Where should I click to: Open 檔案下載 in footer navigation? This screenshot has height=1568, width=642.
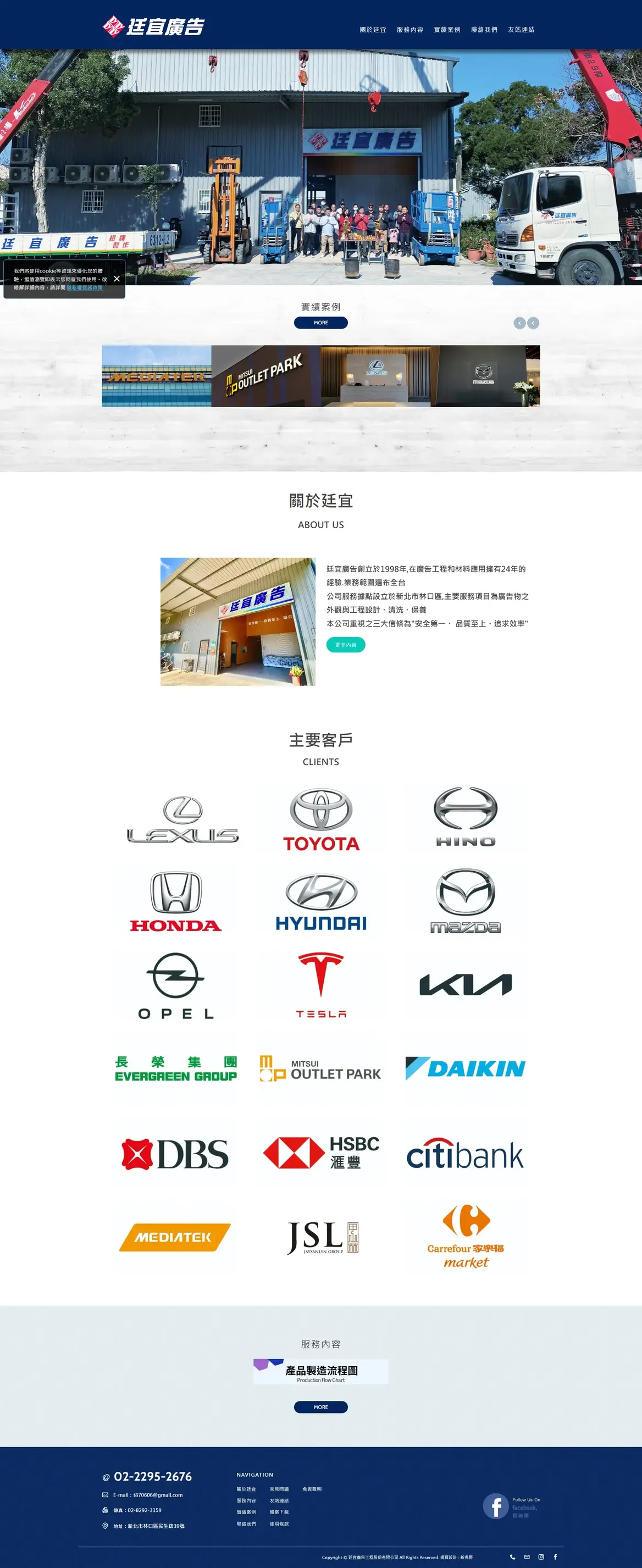[x=279, y=1512]
